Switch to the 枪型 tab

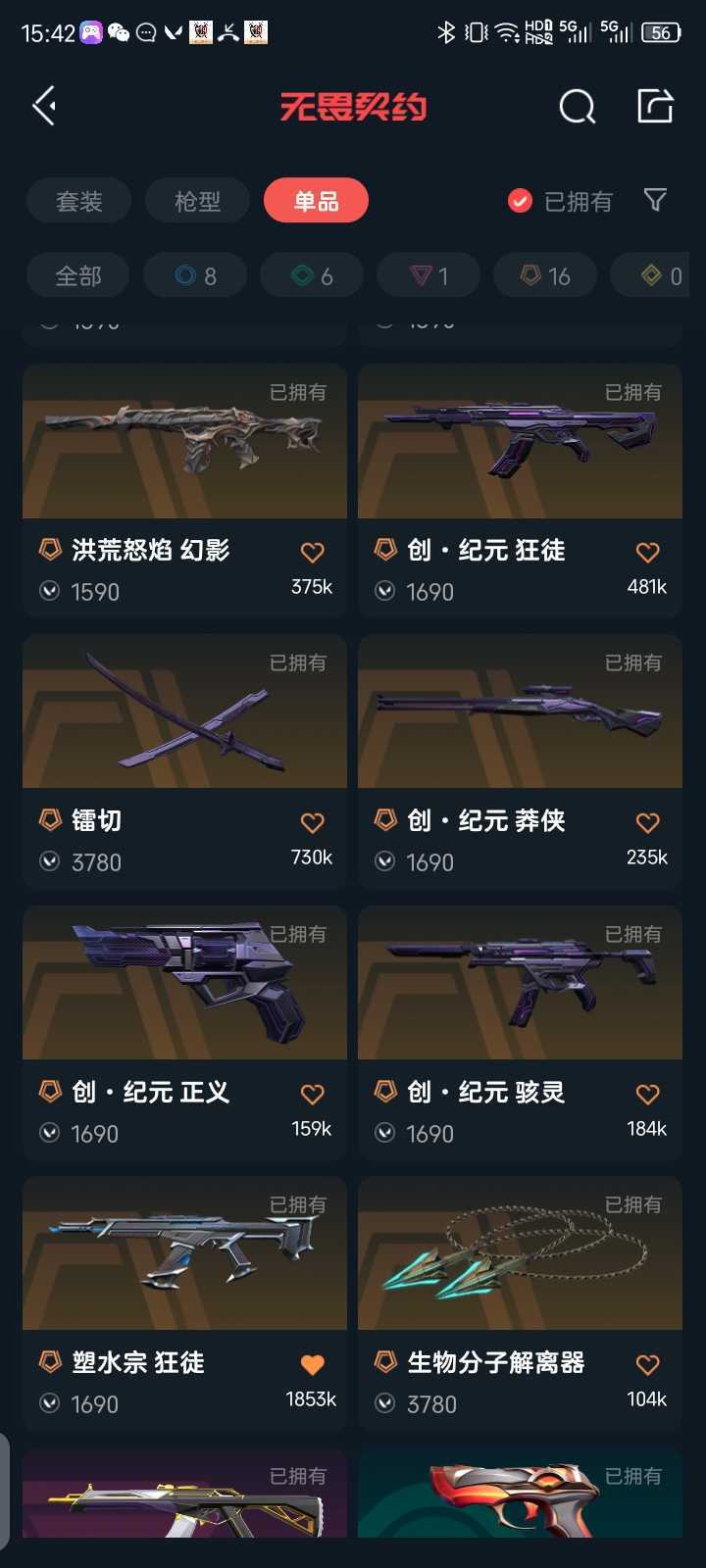tap(197, 201)
